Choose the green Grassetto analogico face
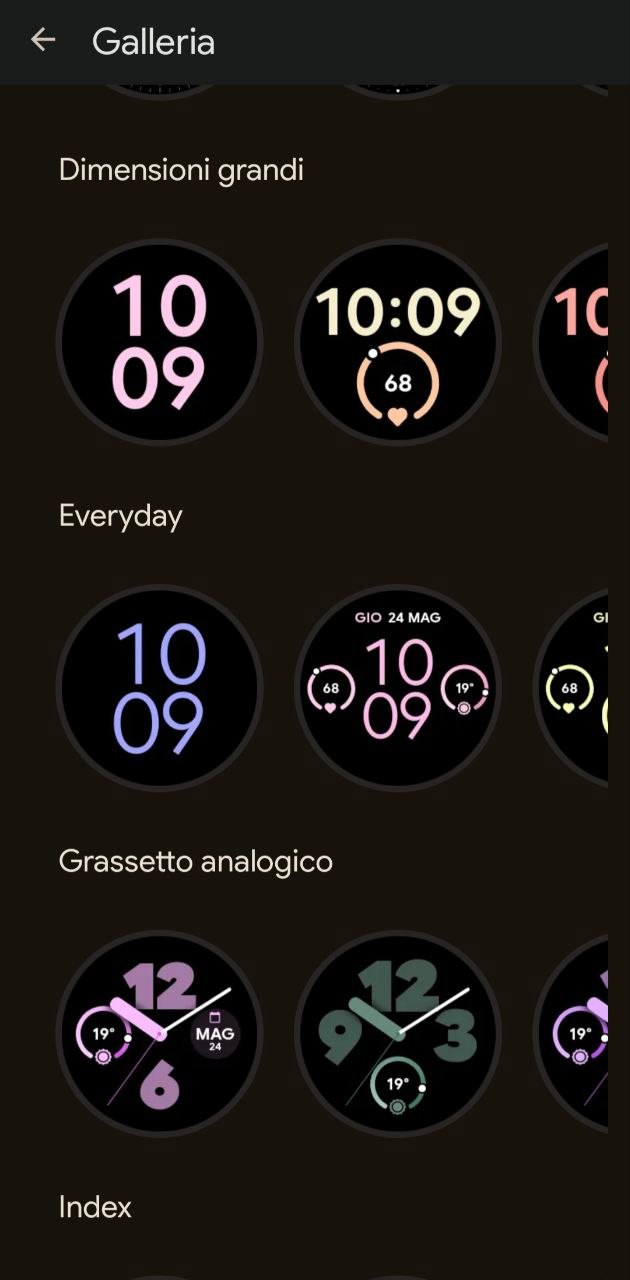The image size is (630, 1280). tap(398, 1034)
